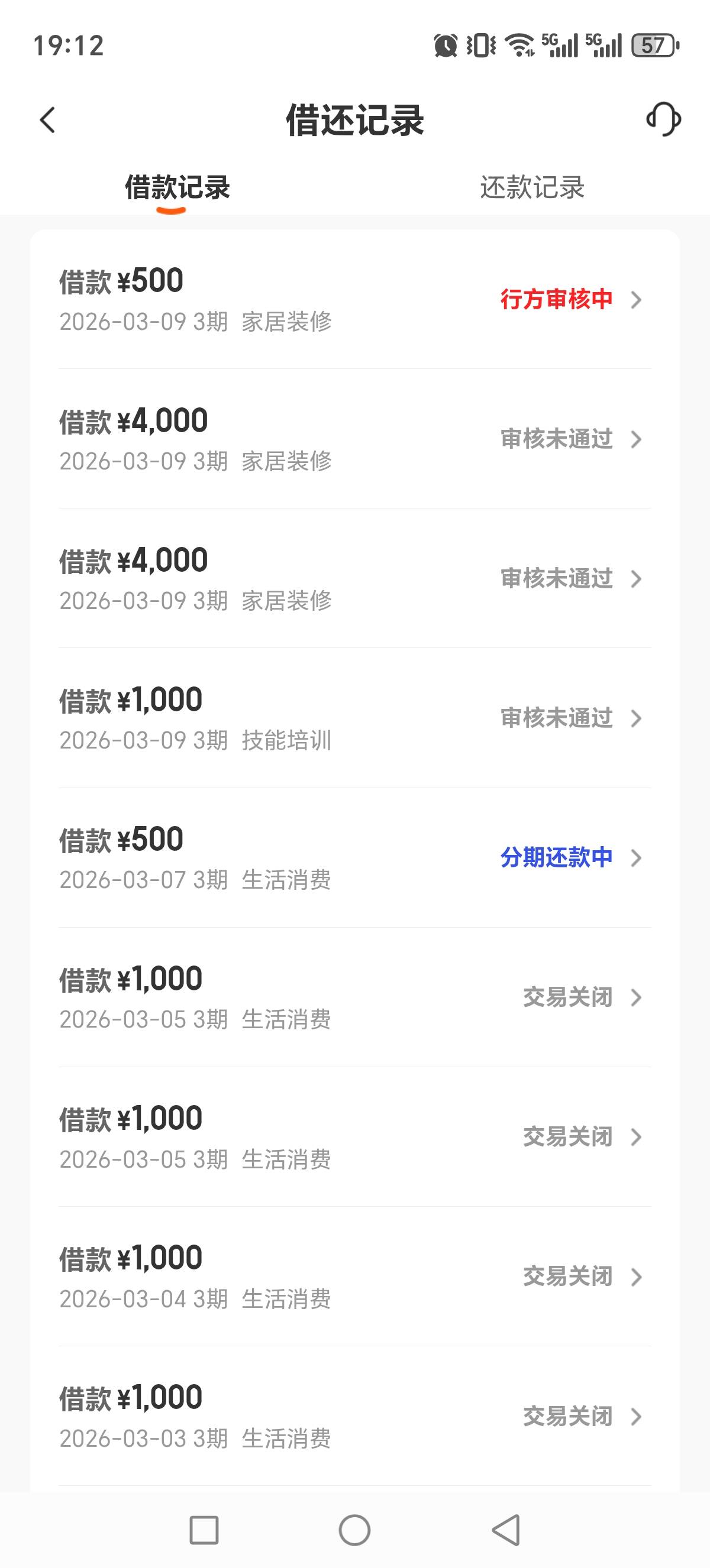This screenshot has width=710, height=1568.
Task: Switch to the 还款记录 tab
Action: 531,187
